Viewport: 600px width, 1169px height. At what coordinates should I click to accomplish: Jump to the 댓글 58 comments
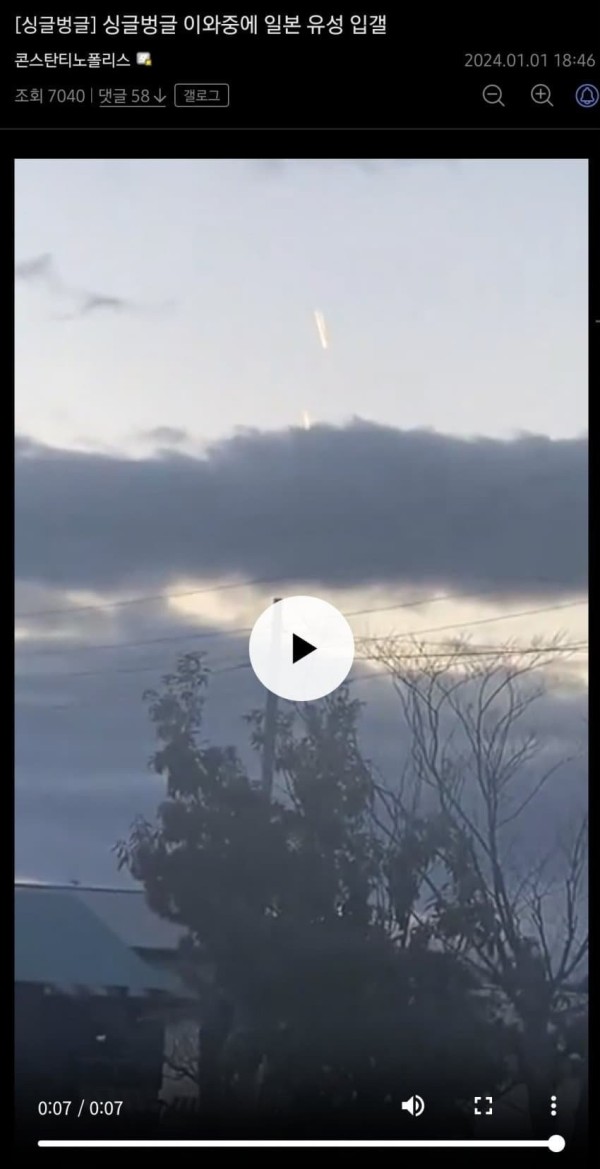pos(132,96)
